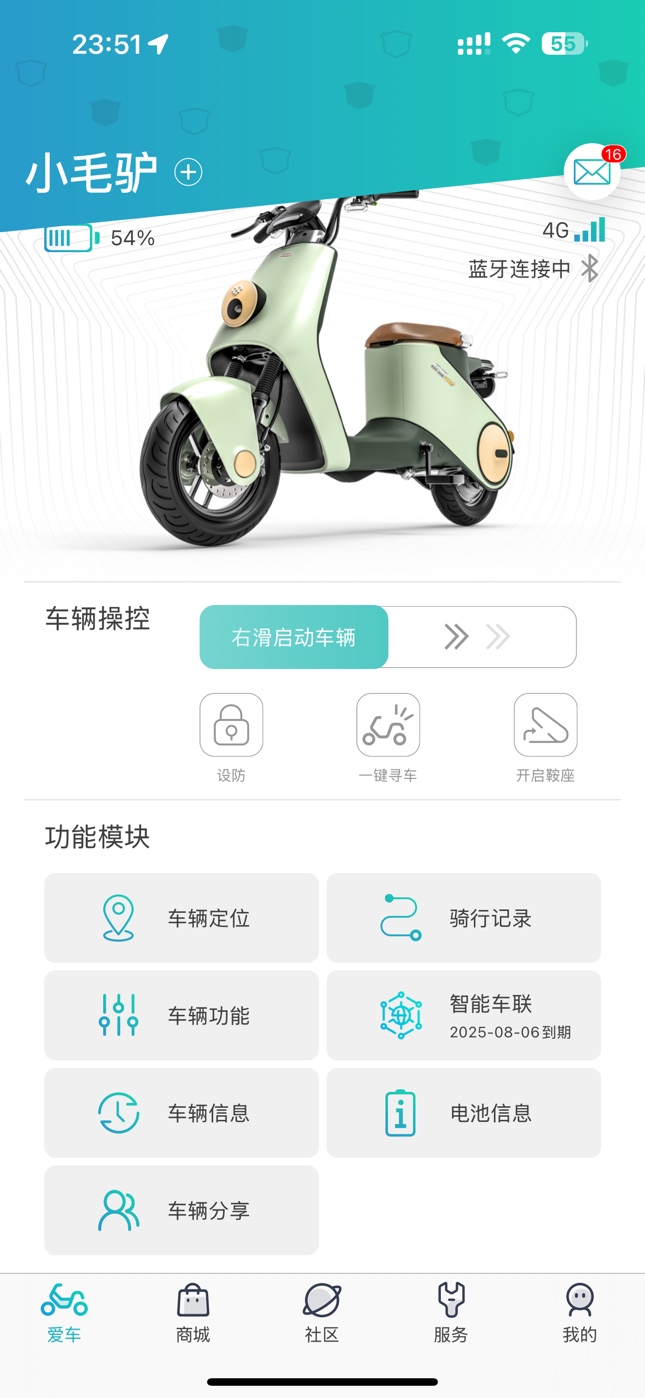Open 智能车联 subscription card
Screen dimensions: 645x1398
(x=463, y=1015)
